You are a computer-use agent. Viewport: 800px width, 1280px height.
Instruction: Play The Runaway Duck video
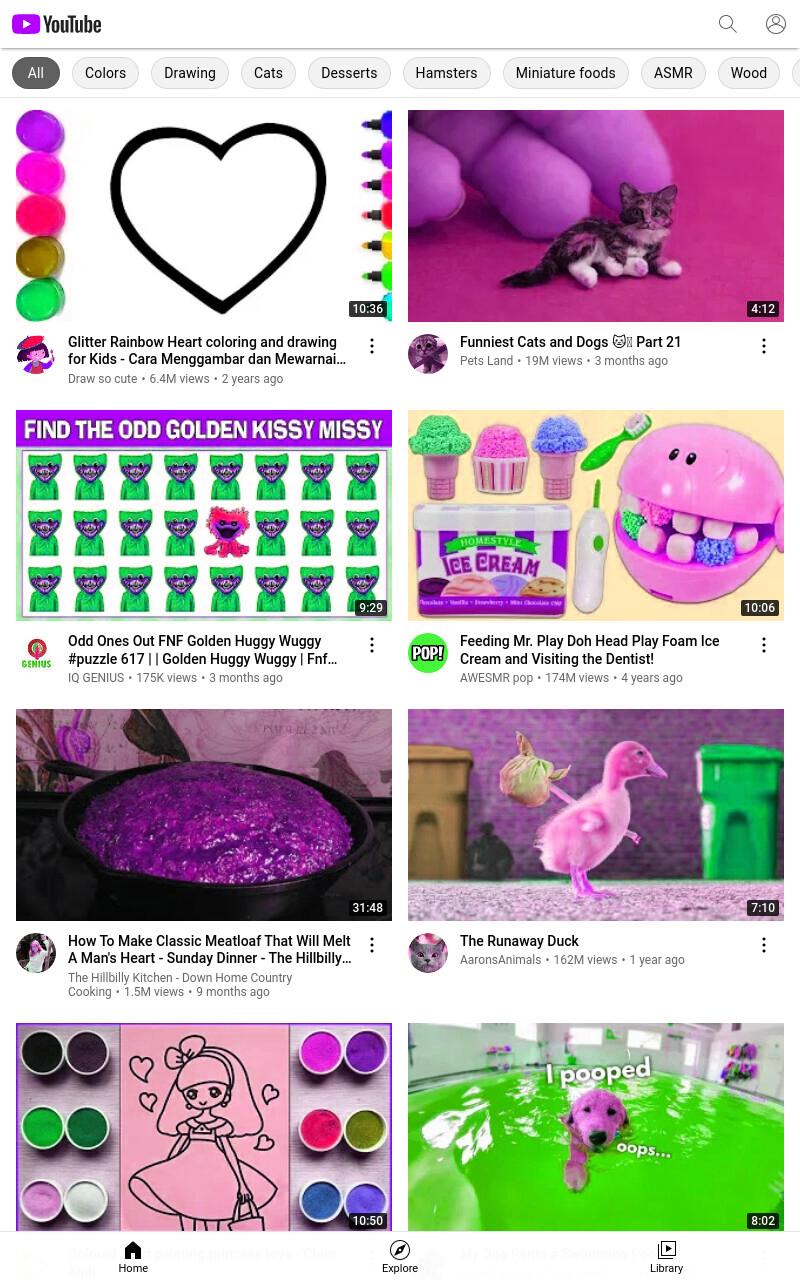click(x=596, y=815)
